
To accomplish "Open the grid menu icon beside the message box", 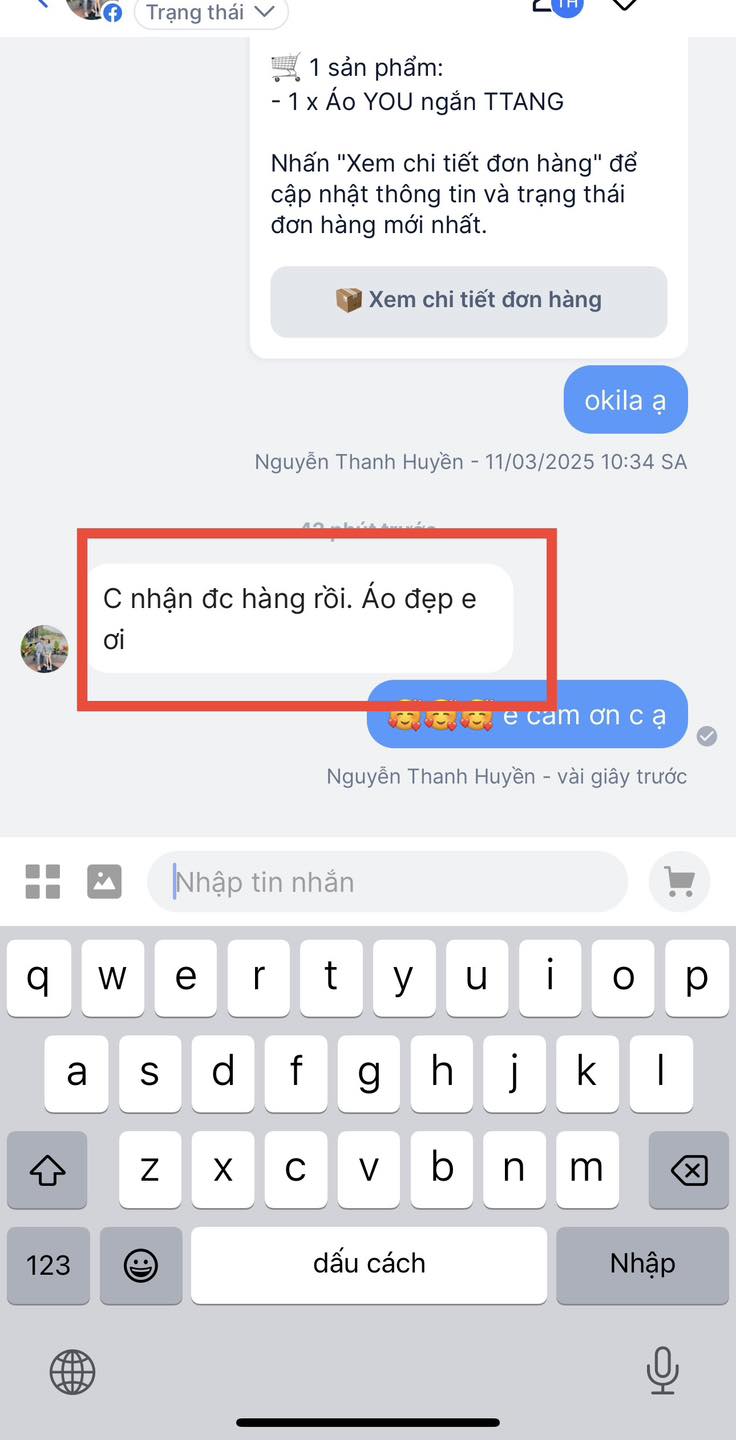I will (x=43, y=882).
